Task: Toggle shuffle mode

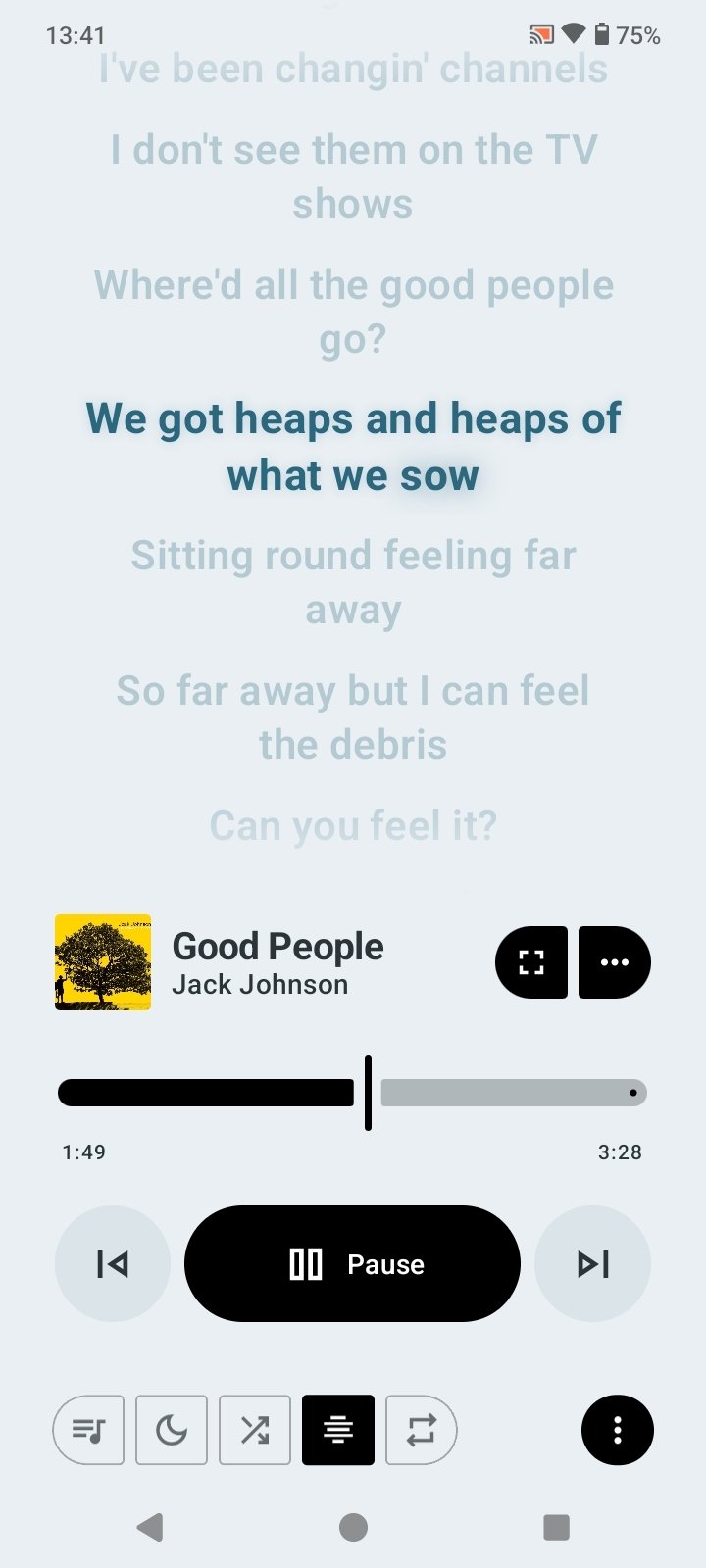Action: point(255,1430)
